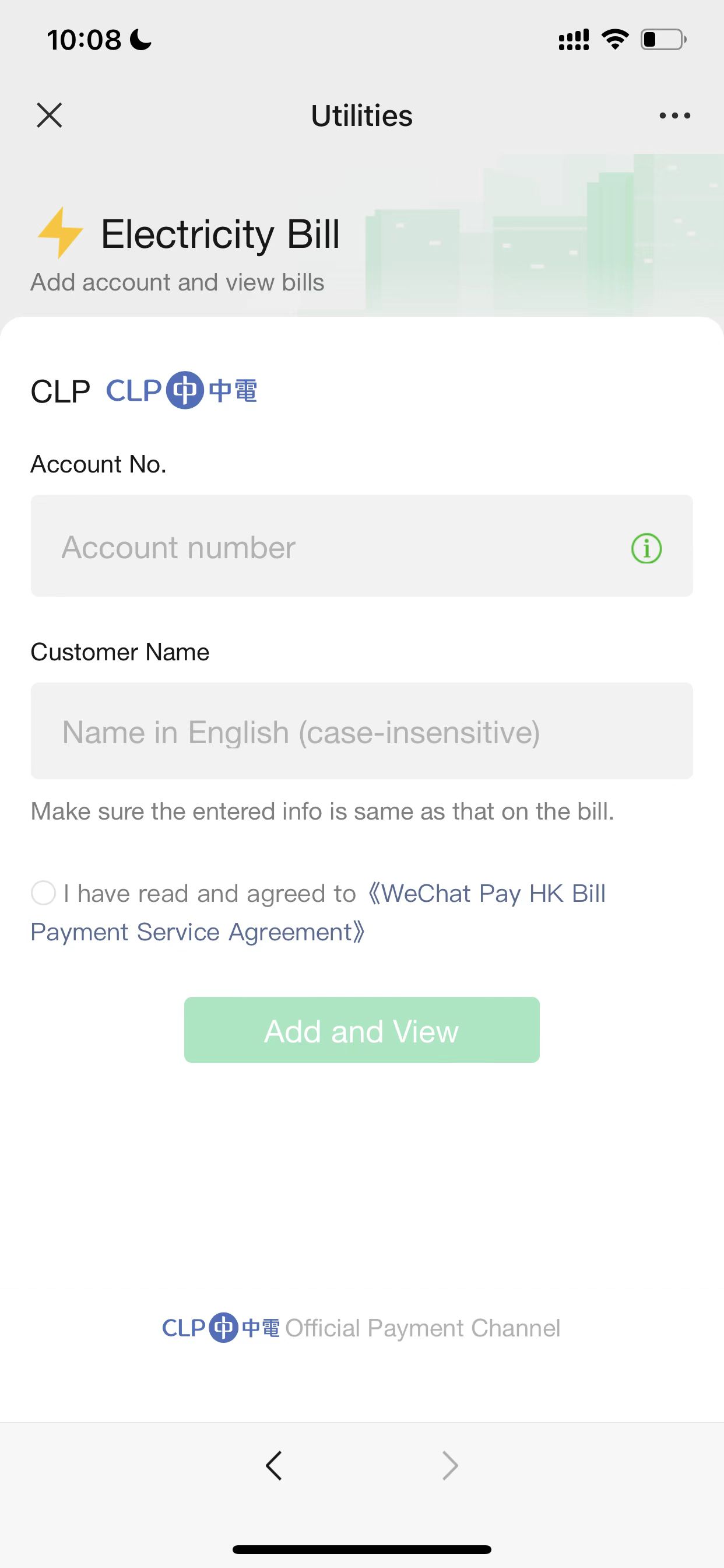
Task: Open WeChat Pay HK Bill Payment Service Agreement
Action: point(318,912)
